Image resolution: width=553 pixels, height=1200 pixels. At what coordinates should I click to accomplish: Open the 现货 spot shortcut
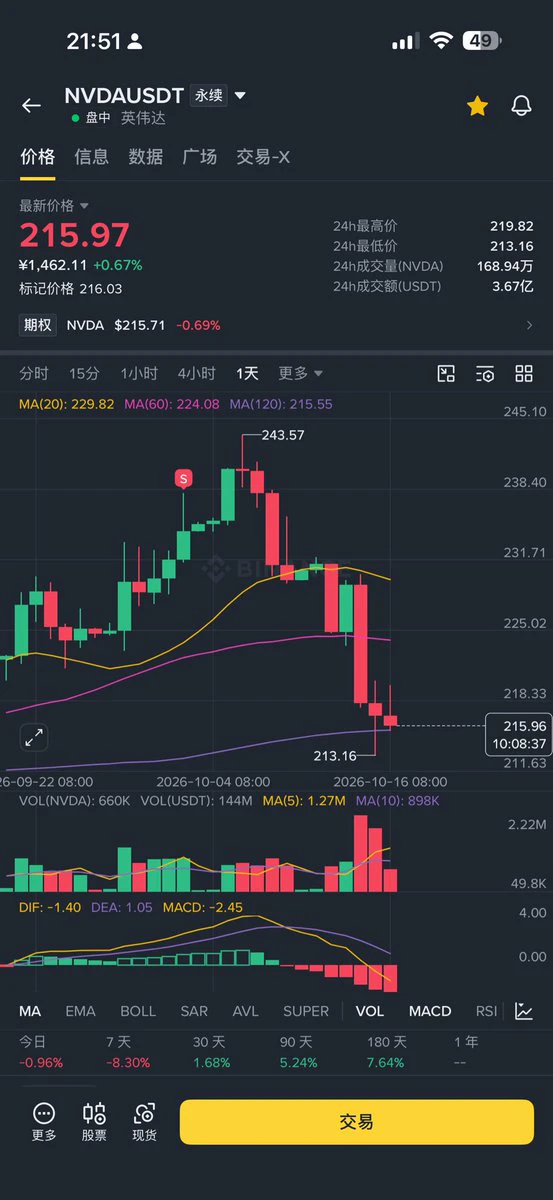(145, 1122)
